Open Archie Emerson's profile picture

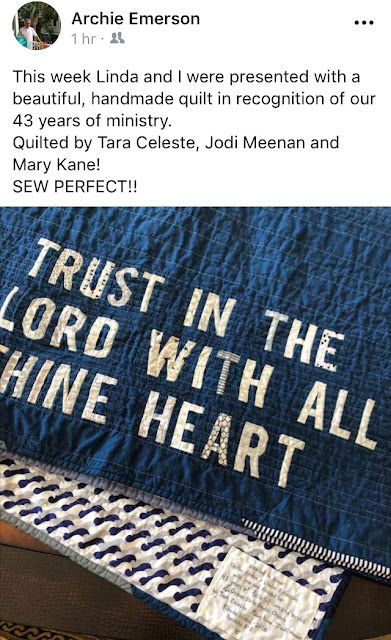(37, 26)
